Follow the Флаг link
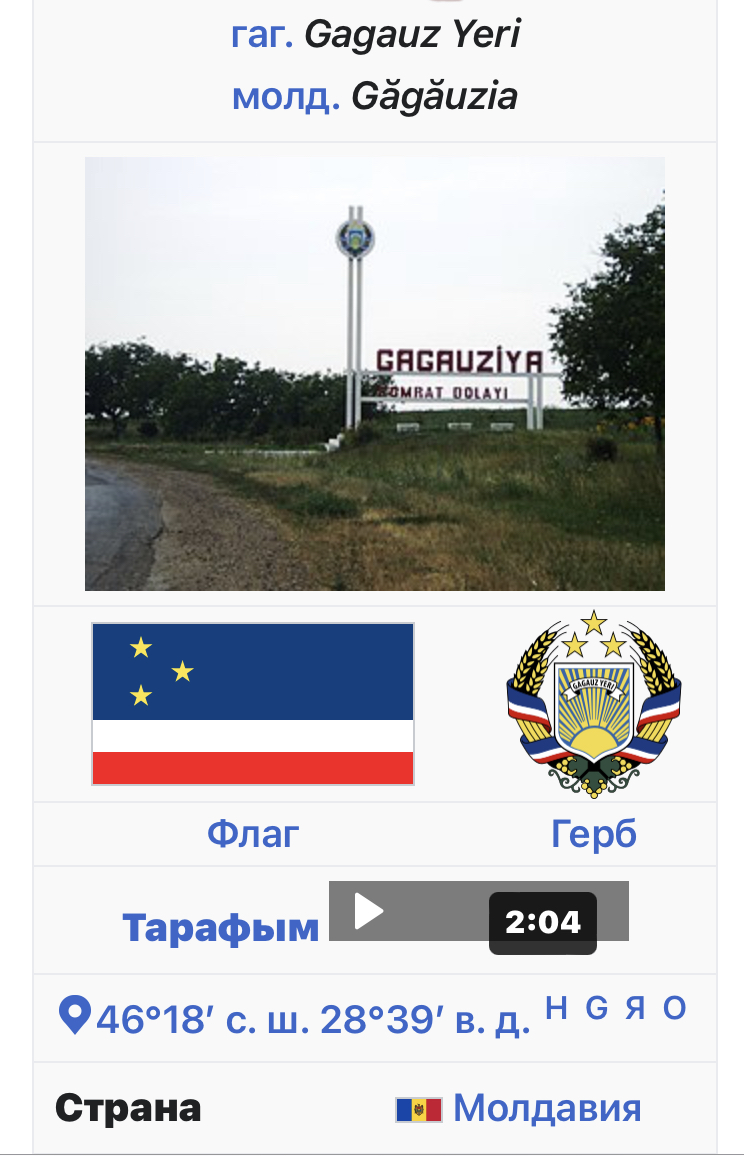Image resolution: width=744 pixels, height=1156 pixels. [253, 833]
